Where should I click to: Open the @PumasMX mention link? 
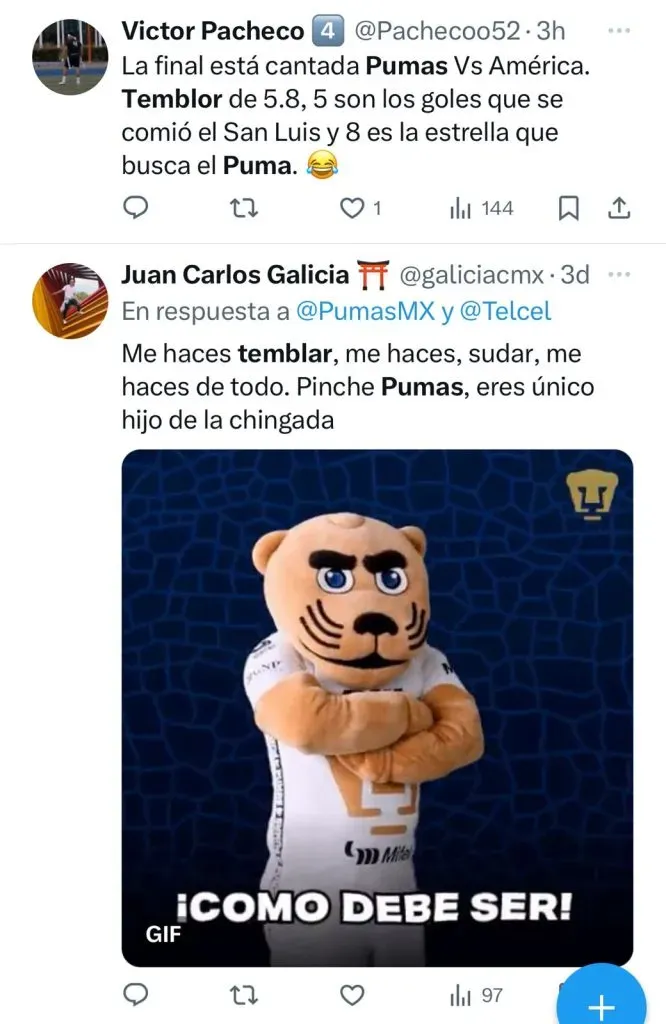[x=366, y=312]
